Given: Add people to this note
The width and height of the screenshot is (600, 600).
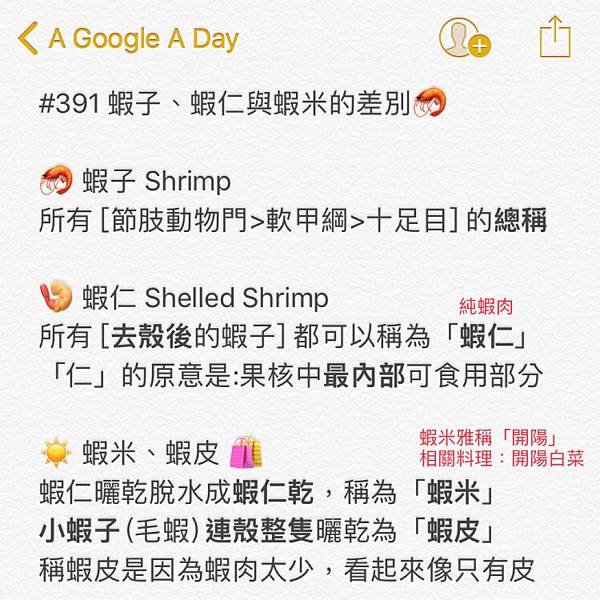Looking at the screenshot, I should 463,39.
